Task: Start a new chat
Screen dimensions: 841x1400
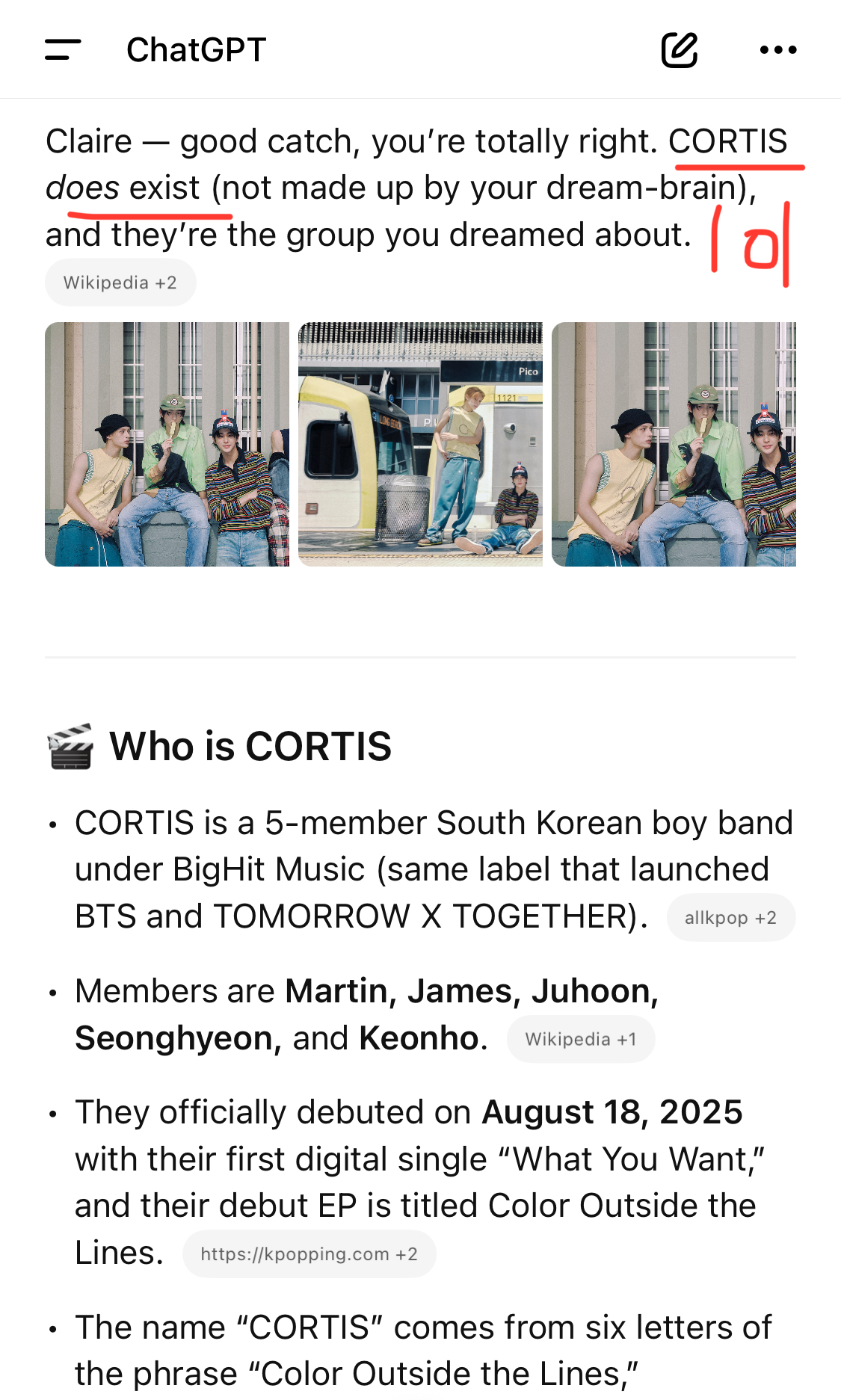Action: click(x=680, y=50)
